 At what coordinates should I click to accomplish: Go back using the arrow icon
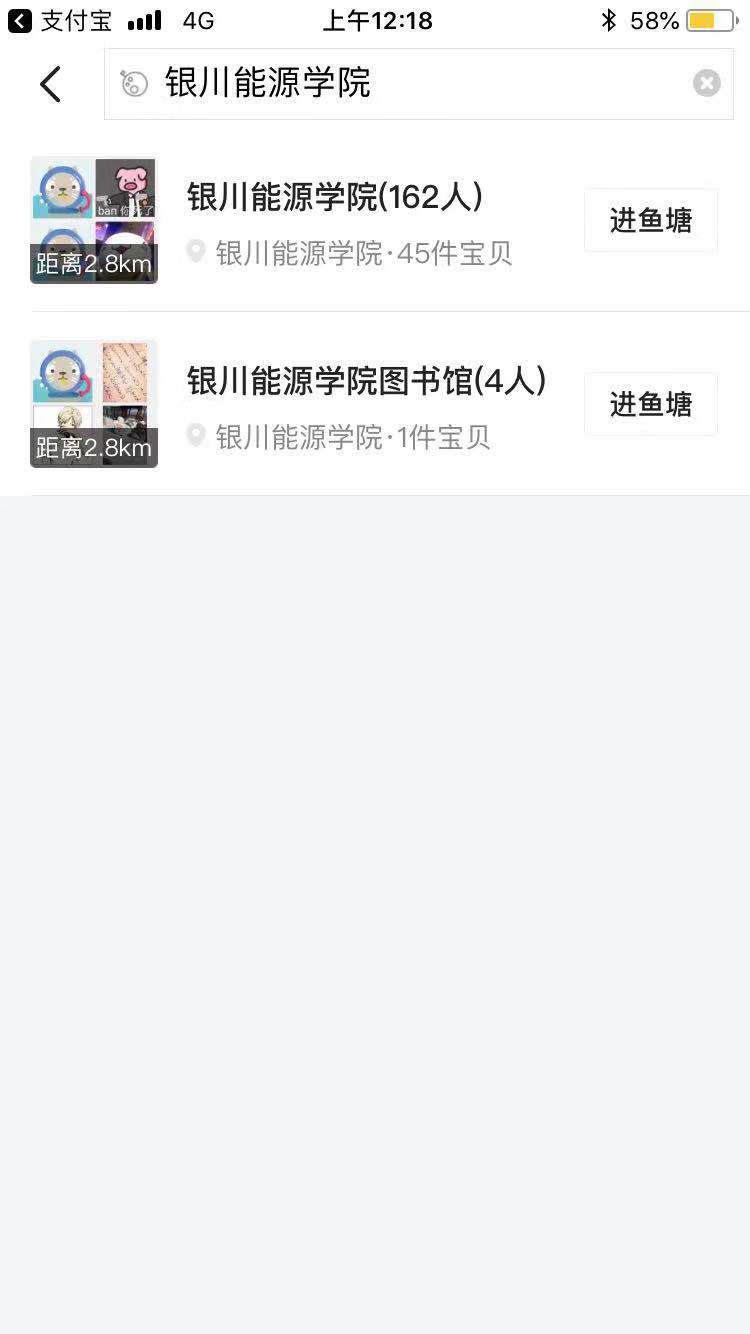[x=50, y=84]
